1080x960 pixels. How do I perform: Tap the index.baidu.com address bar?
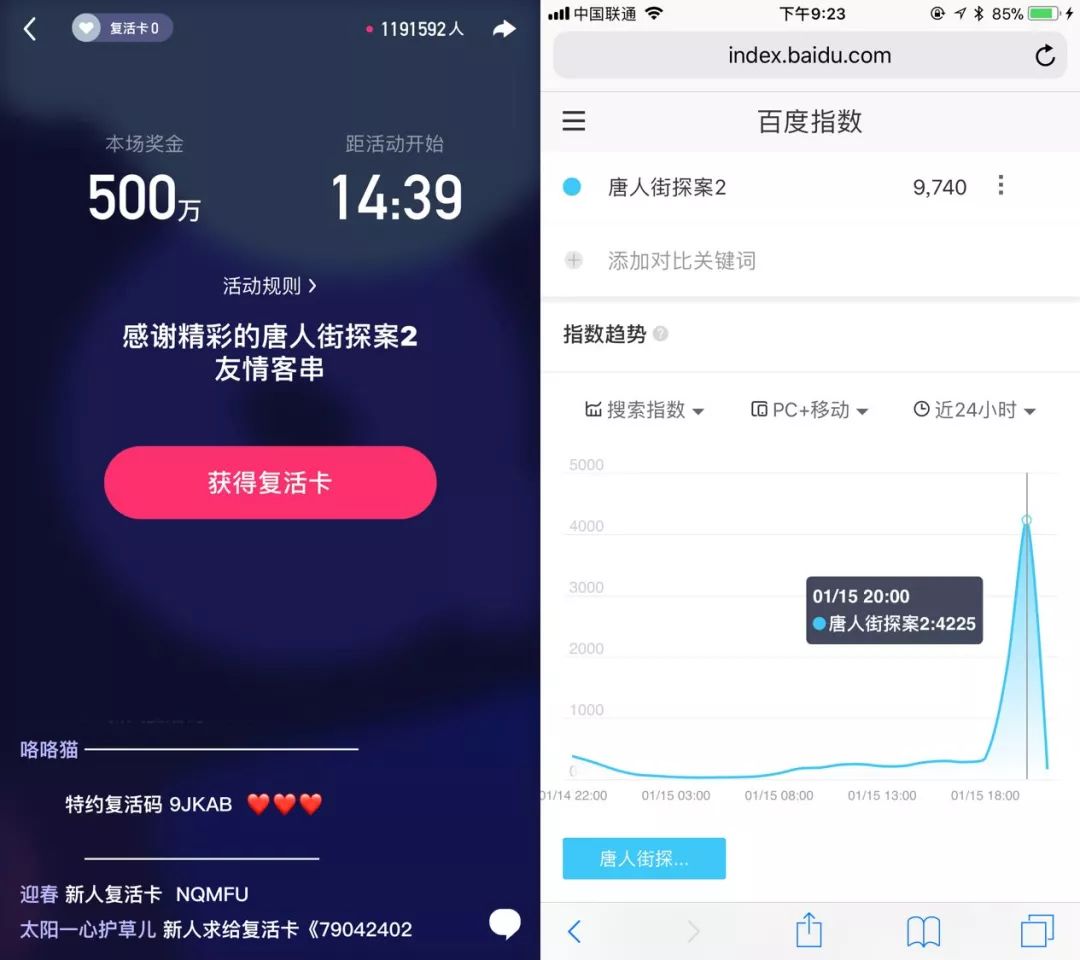click(808, 56)
